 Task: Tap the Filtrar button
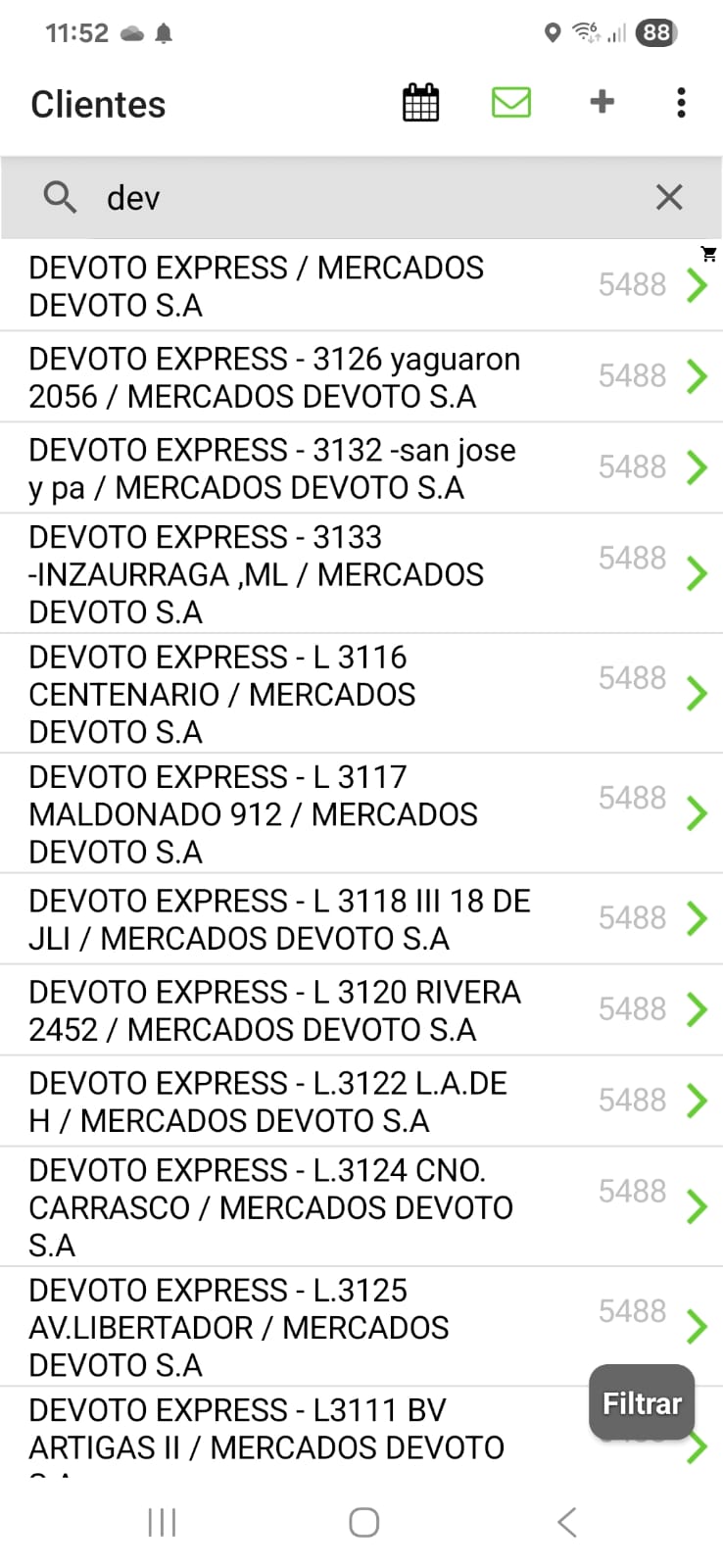click(642, 1403)
